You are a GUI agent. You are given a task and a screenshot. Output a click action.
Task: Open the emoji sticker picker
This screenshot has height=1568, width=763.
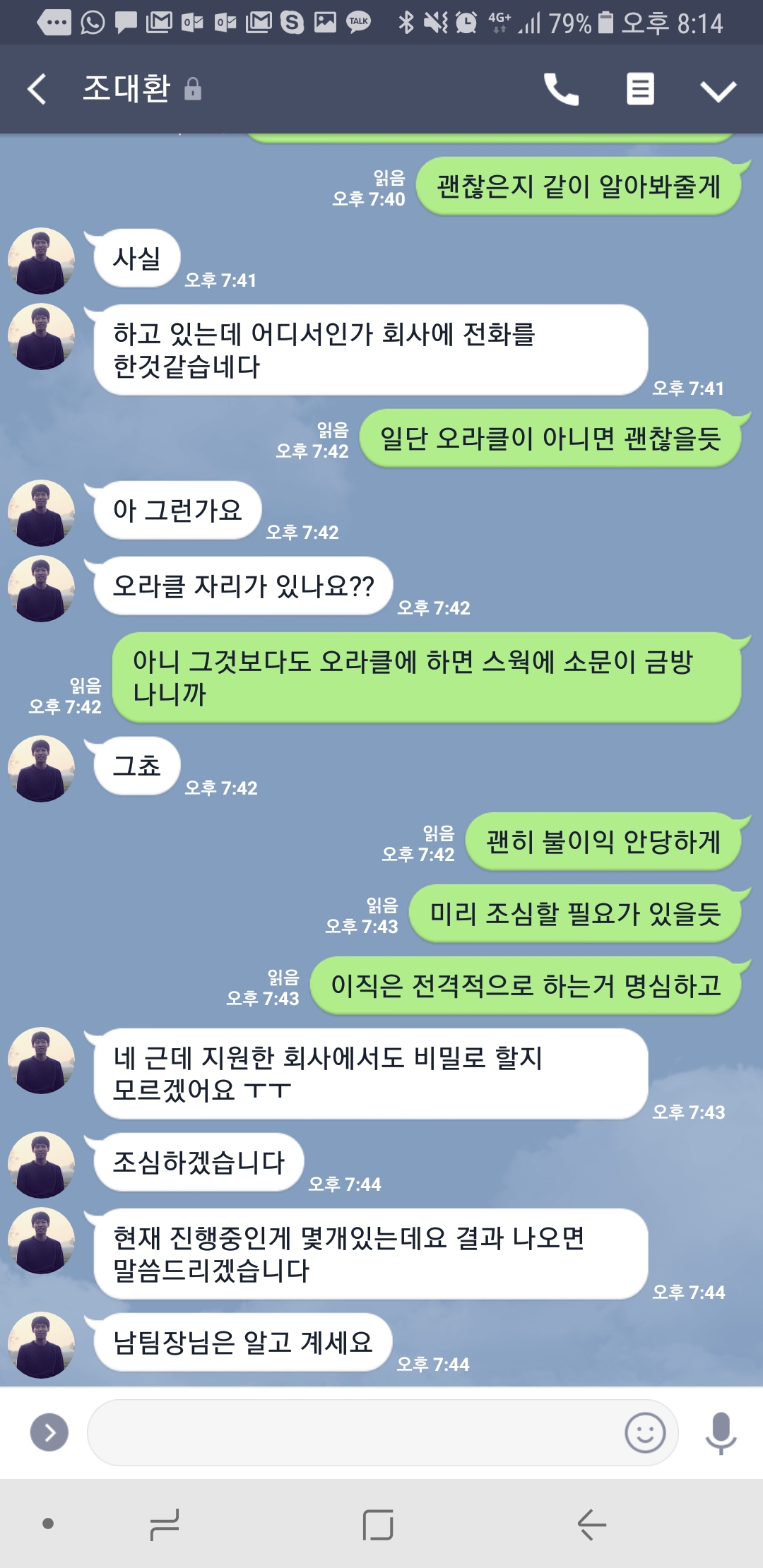[645, 1432]
